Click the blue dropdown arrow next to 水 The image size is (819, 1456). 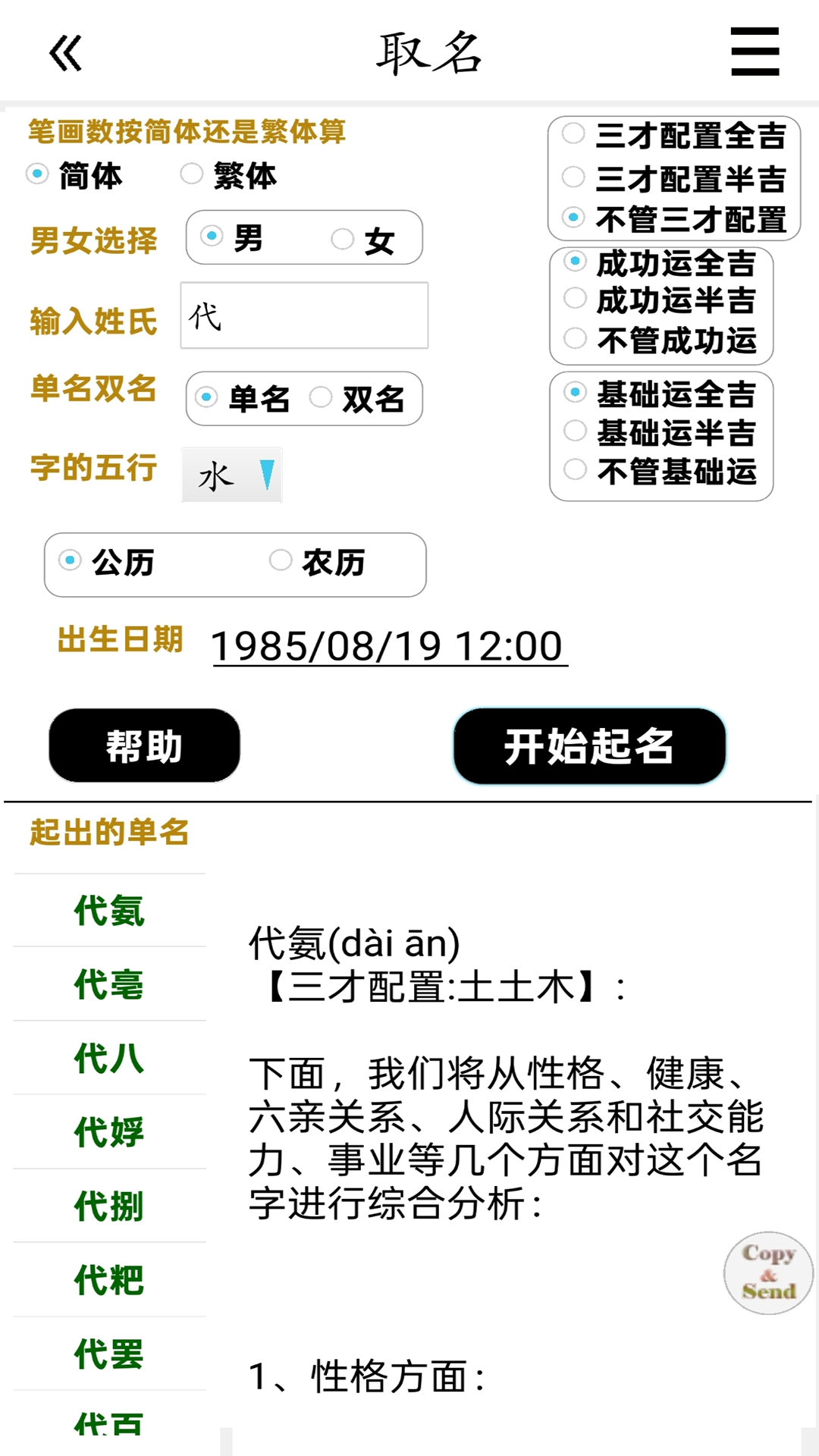click(265, 473)
